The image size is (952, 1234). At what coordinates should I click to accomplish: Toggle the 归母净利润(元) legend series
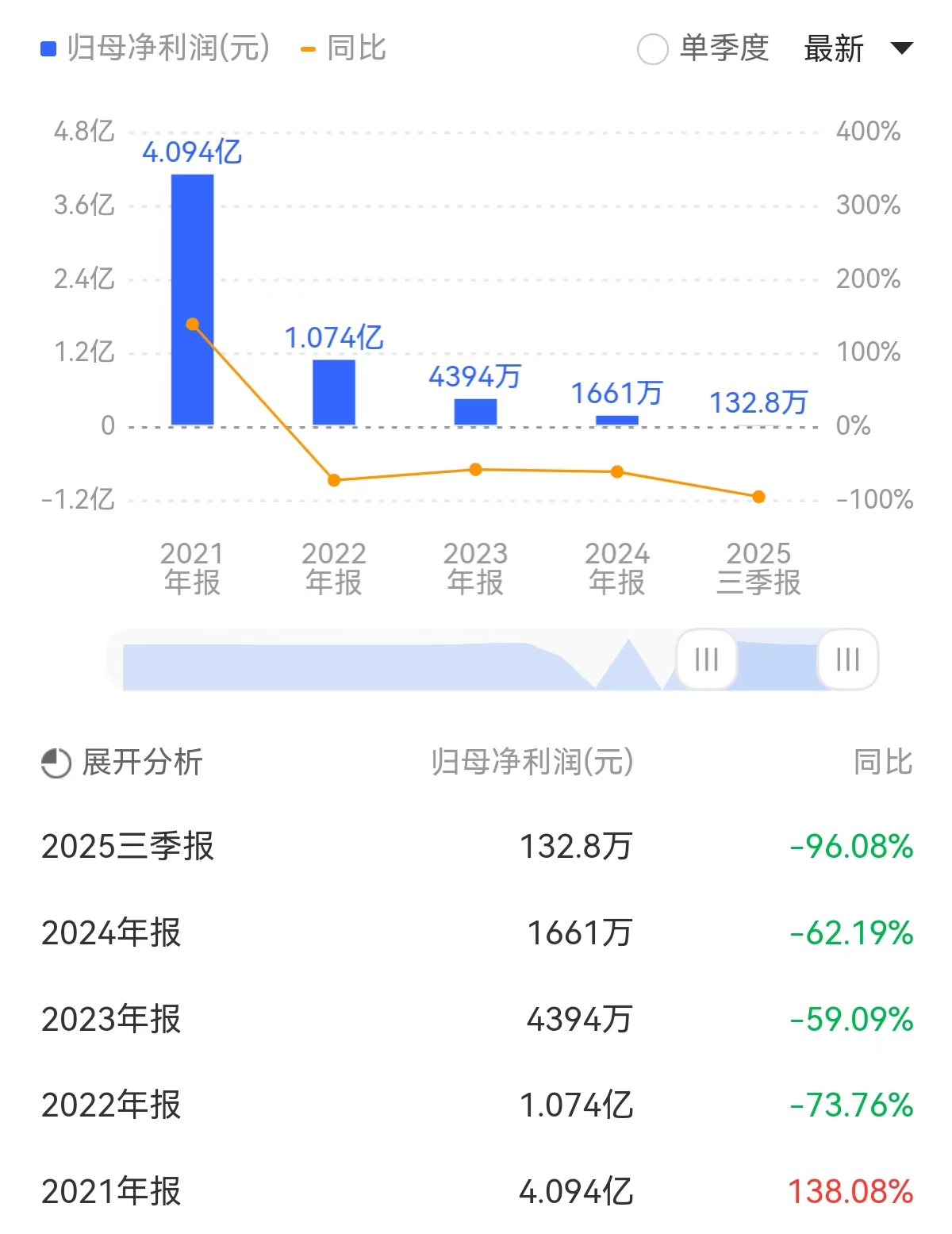click(x=155, y=48)
